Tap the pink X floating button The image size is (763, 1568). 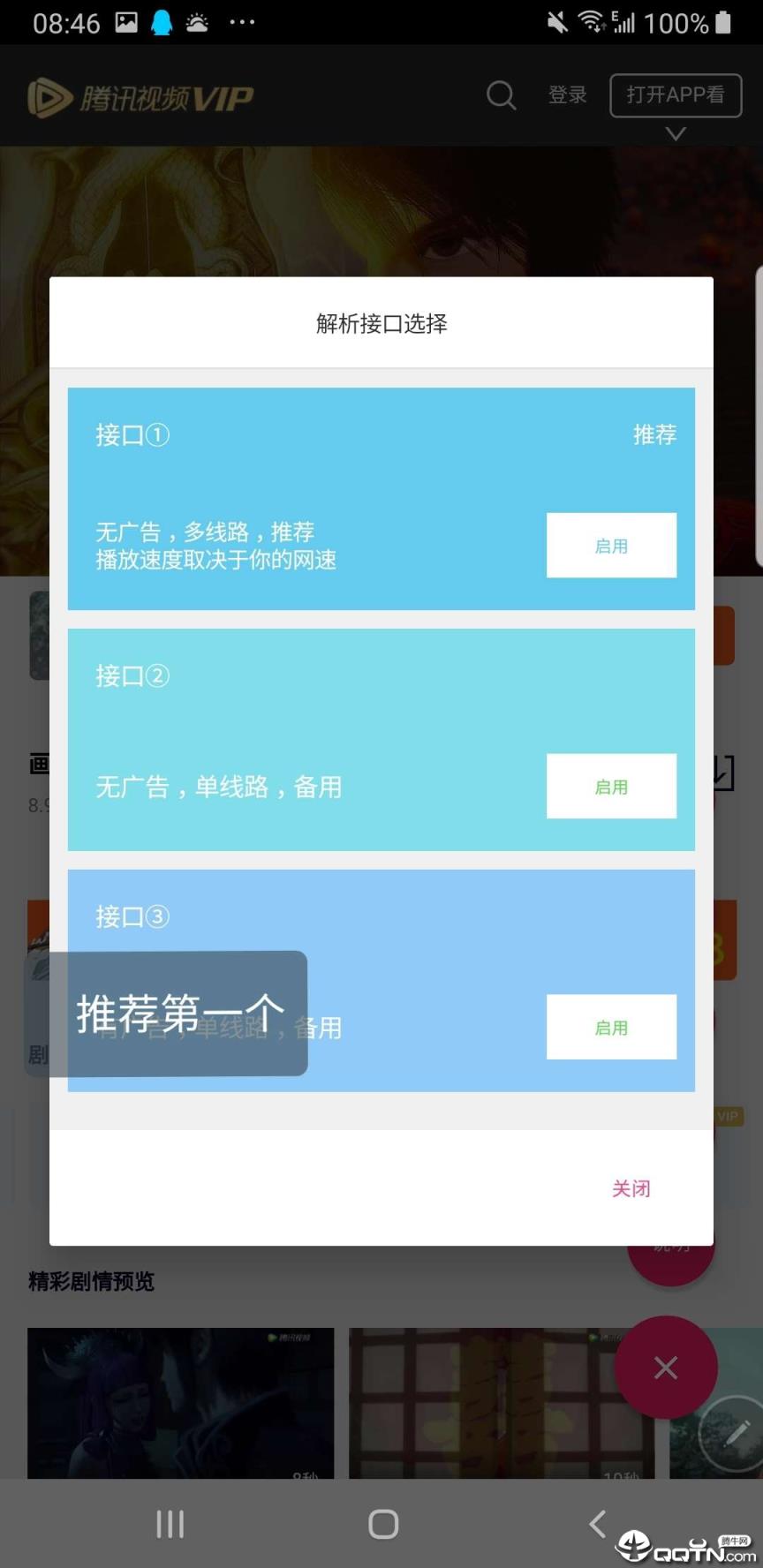[666, 1368]
